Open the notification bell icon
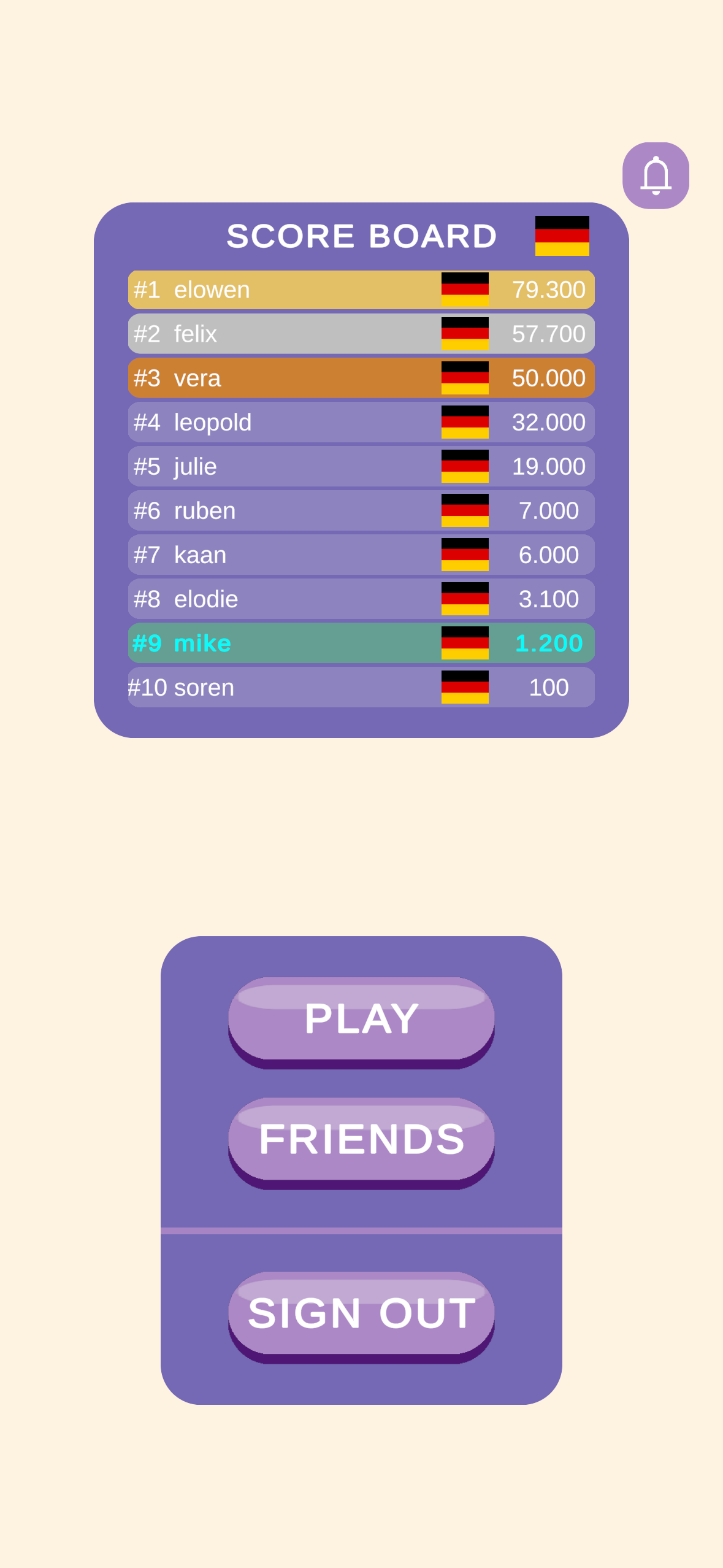The width and height of the screenshot is (723, 1568). [656, 175]
